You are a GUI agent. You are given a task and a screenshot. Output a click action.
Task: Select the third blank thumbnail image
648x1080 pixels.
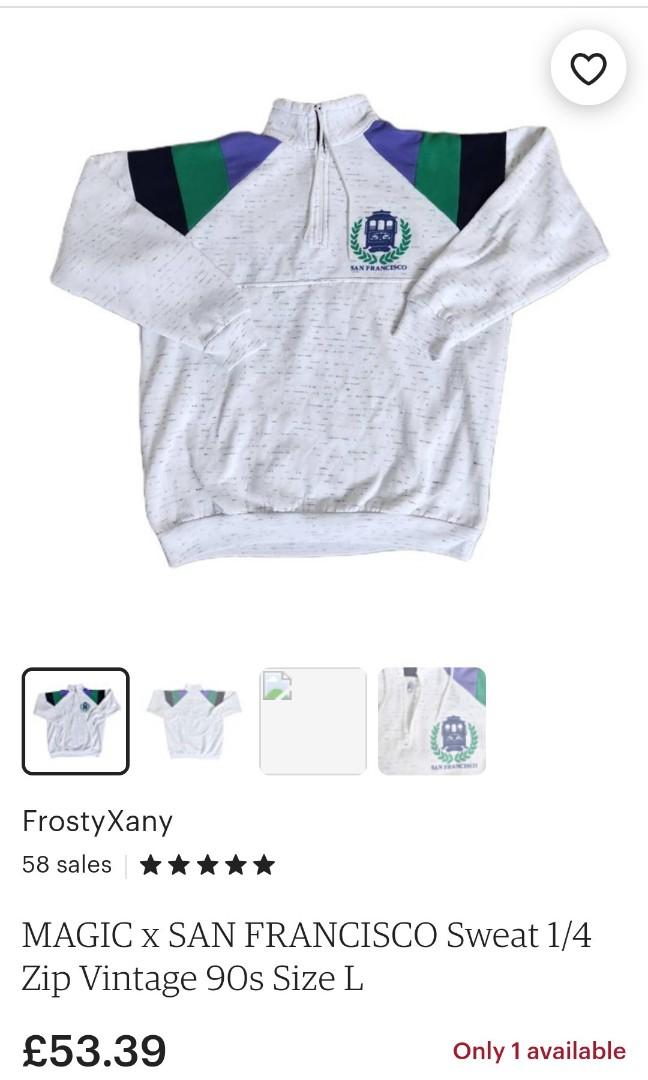pos(313,721)
